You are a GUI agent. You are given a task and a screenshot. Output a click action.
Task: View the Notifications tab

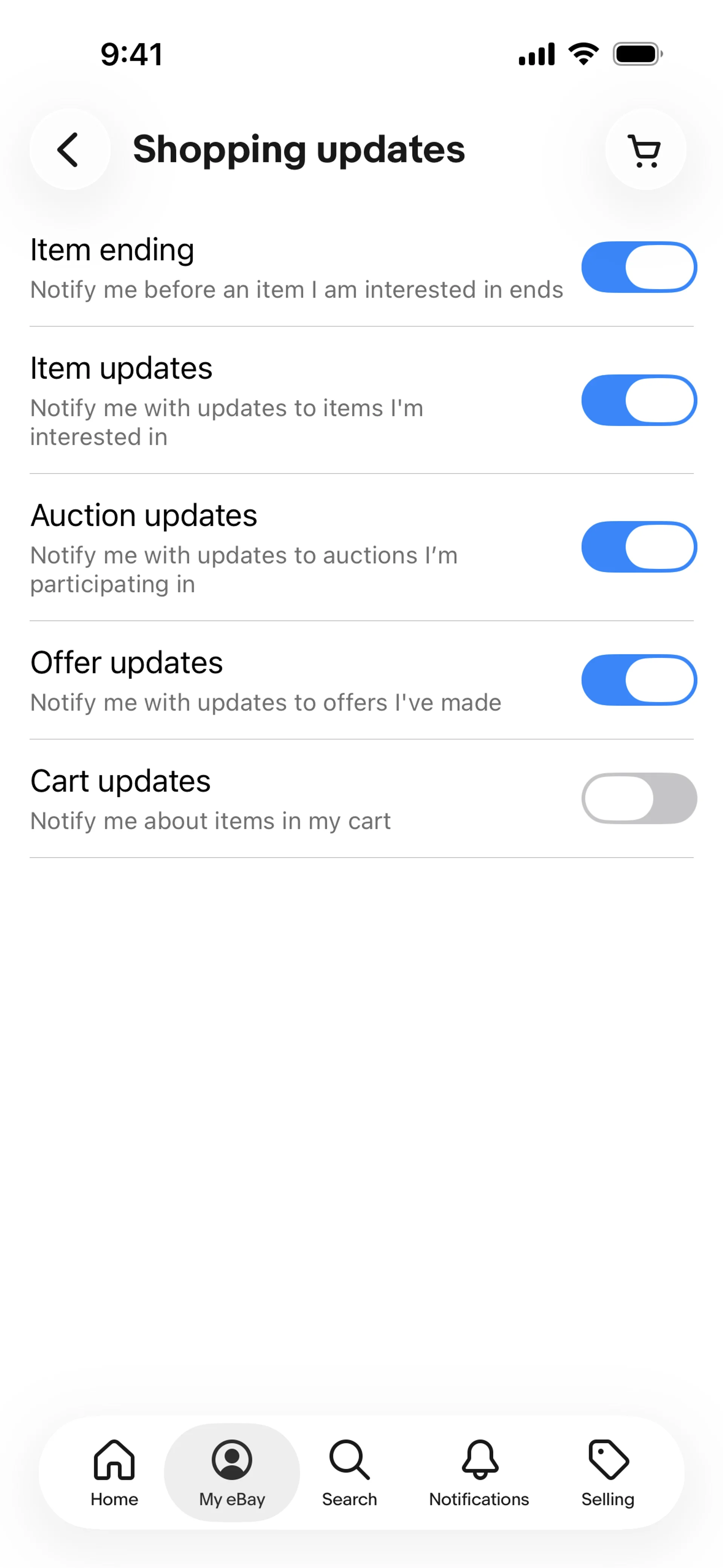[479, 1472]
